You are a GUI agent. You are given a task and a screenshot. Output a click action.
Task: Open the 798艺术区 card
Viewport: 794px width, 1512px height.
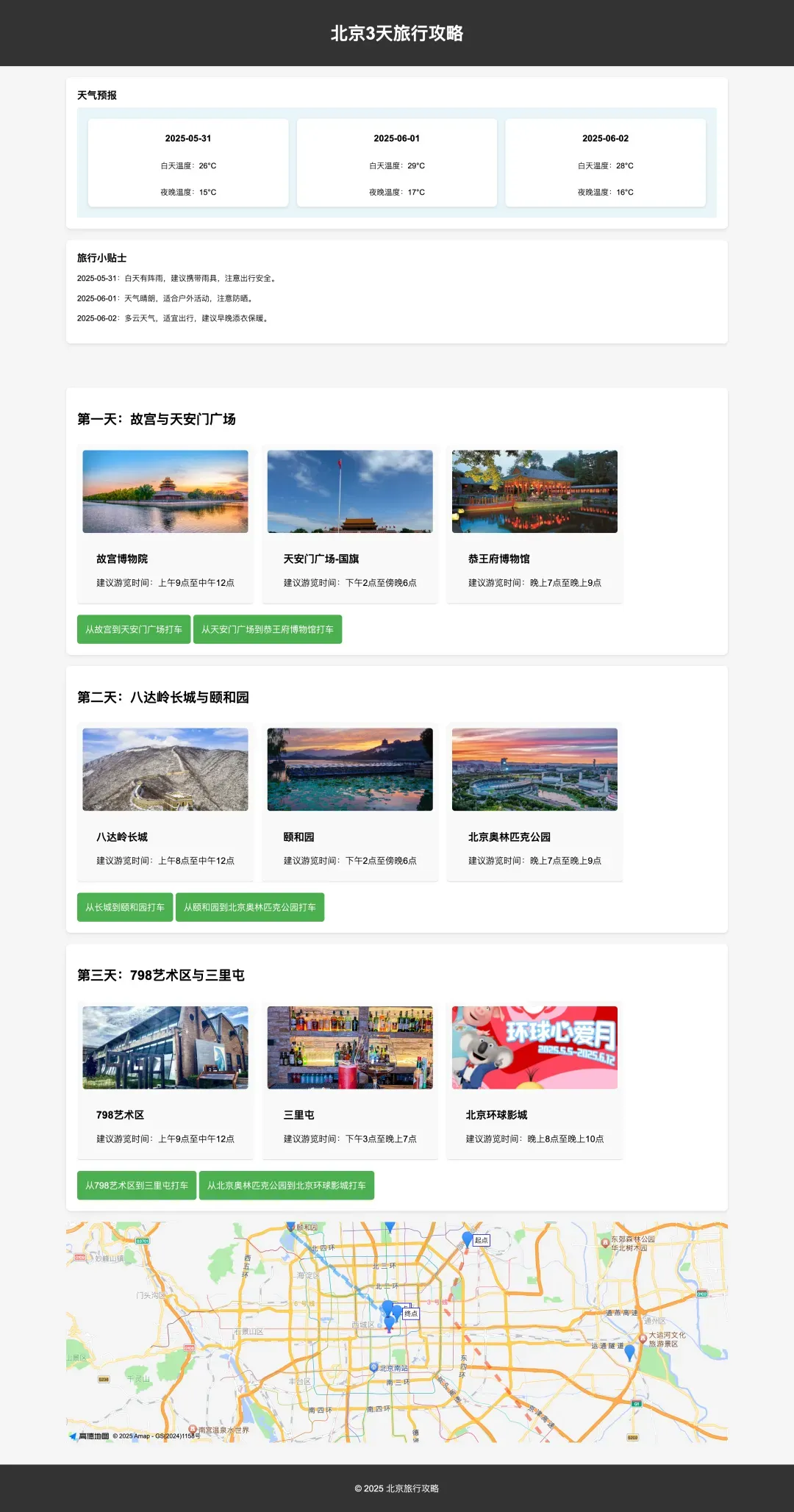[165, 1080]
